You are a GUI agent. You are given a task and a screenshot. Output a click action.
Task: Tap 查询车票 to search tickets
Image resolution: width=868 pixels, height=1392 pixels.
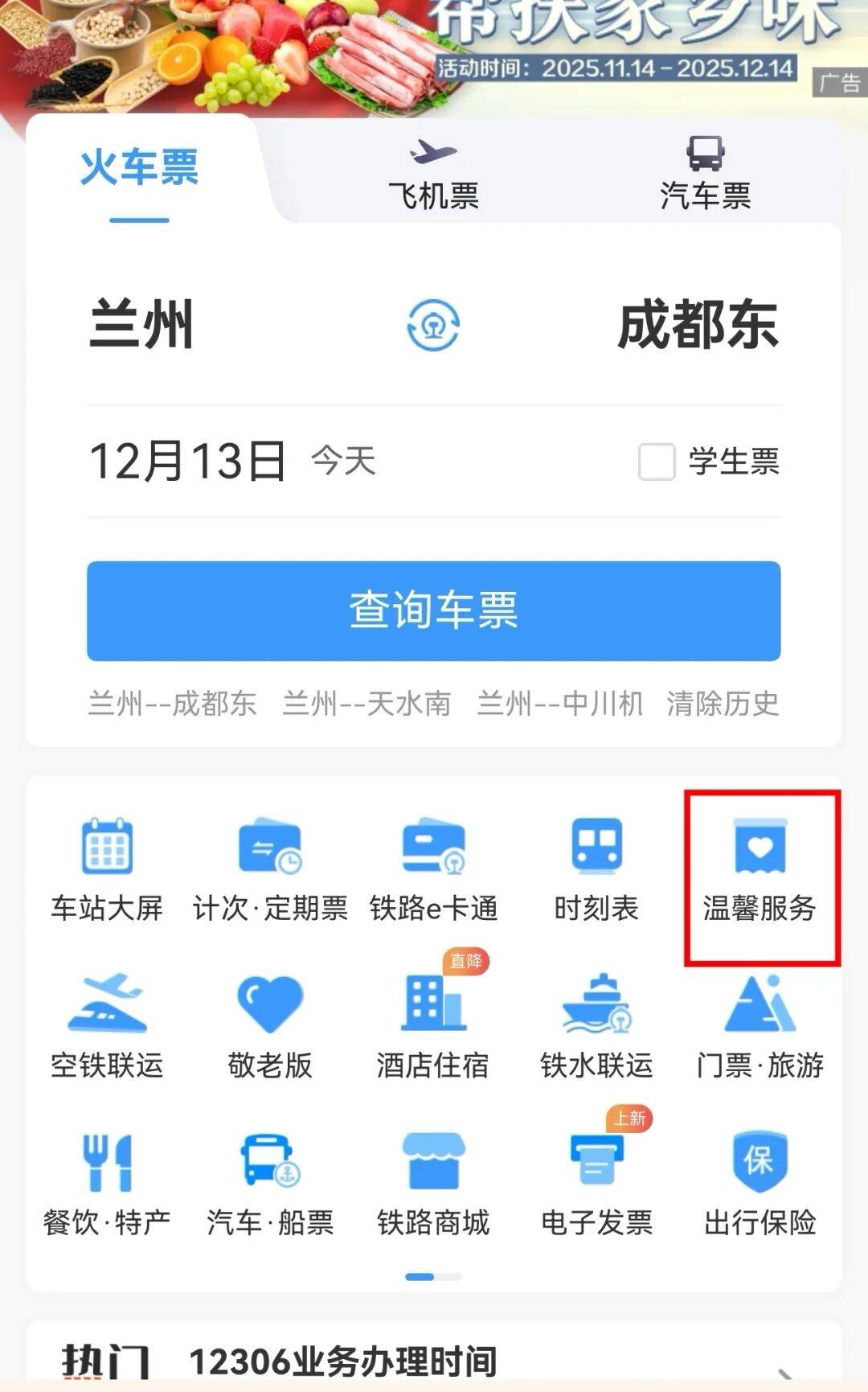pos(433,611)
